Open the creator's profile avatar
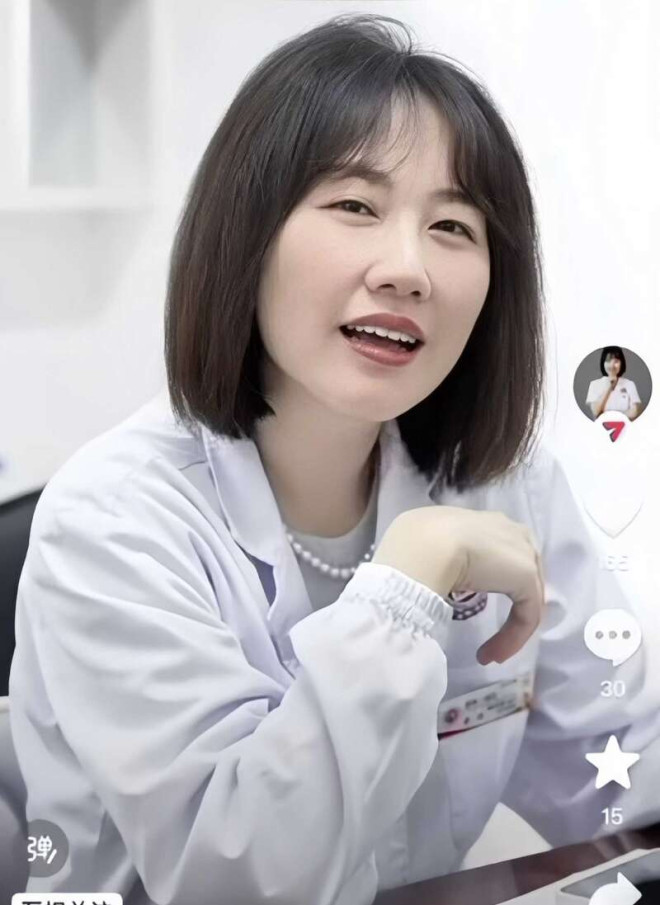Image resolution: width=660 pixels, height=905 pixels. 612,384
